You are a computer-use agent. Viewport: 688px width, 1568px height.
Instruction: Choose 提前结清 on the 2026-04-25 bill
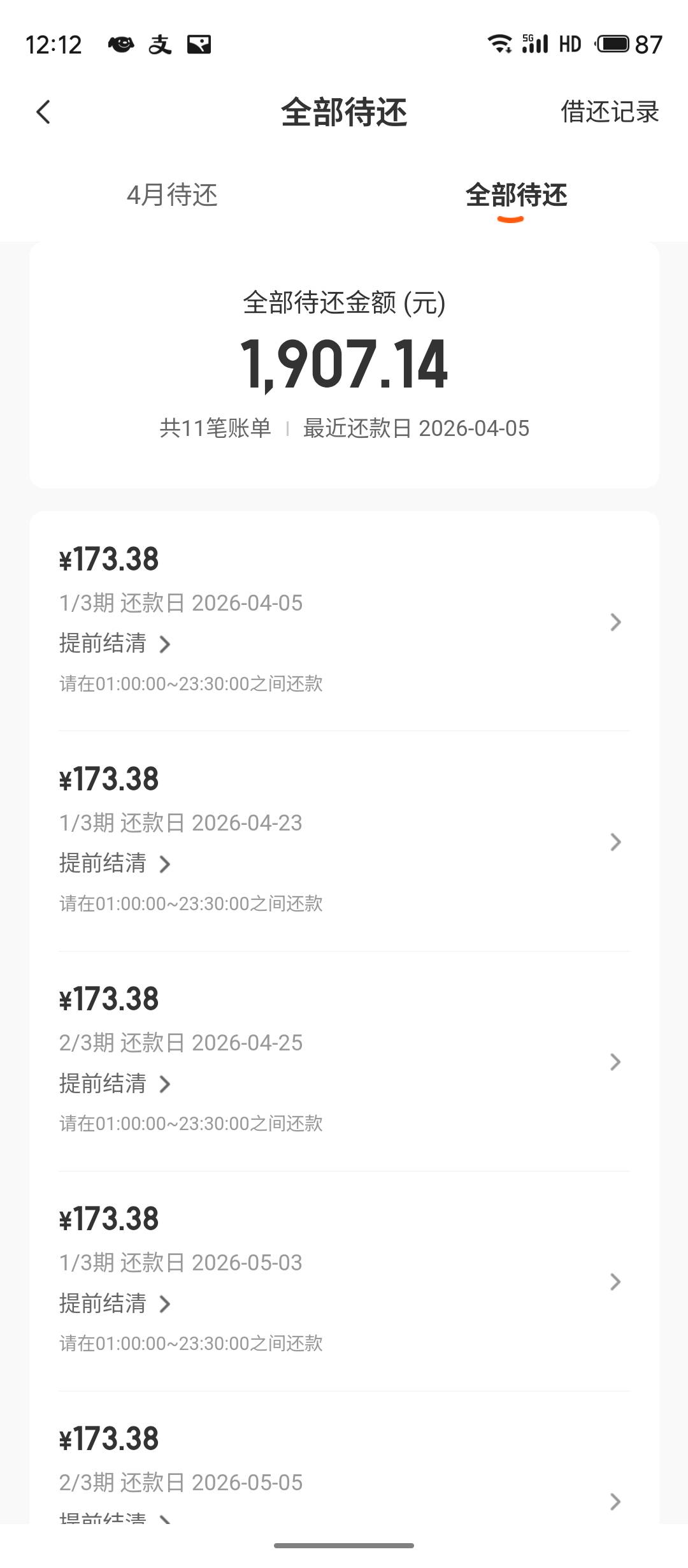pos(115,1084)
